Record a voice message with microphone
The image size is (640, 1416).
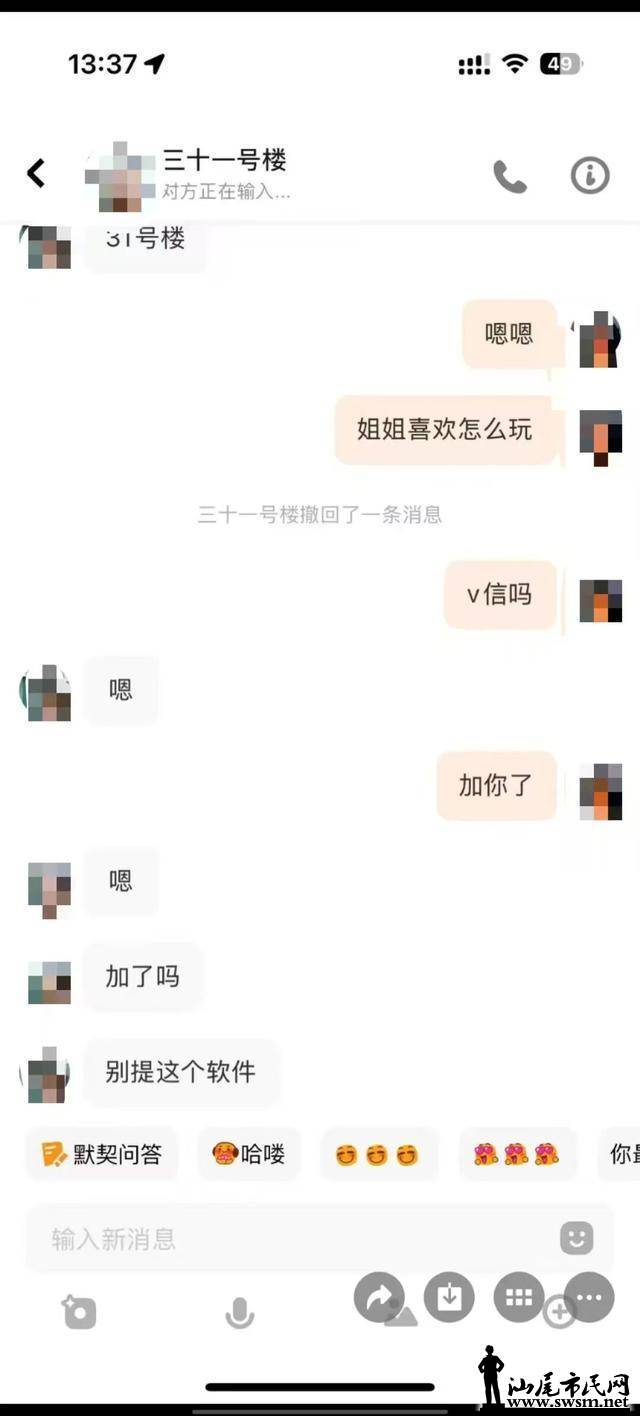[x=239, y=1312]
